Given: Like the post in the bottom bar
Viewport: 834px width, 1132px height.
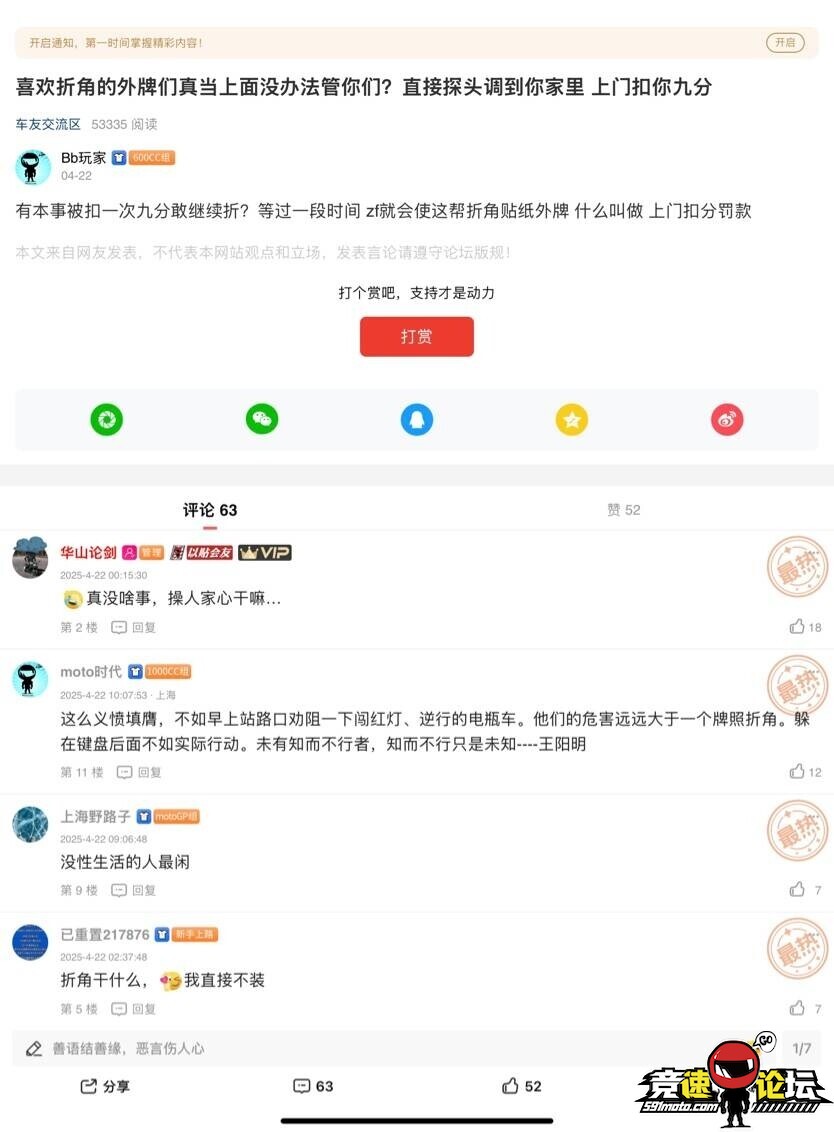Looking at the screenshot, I should pos(522,1086).
